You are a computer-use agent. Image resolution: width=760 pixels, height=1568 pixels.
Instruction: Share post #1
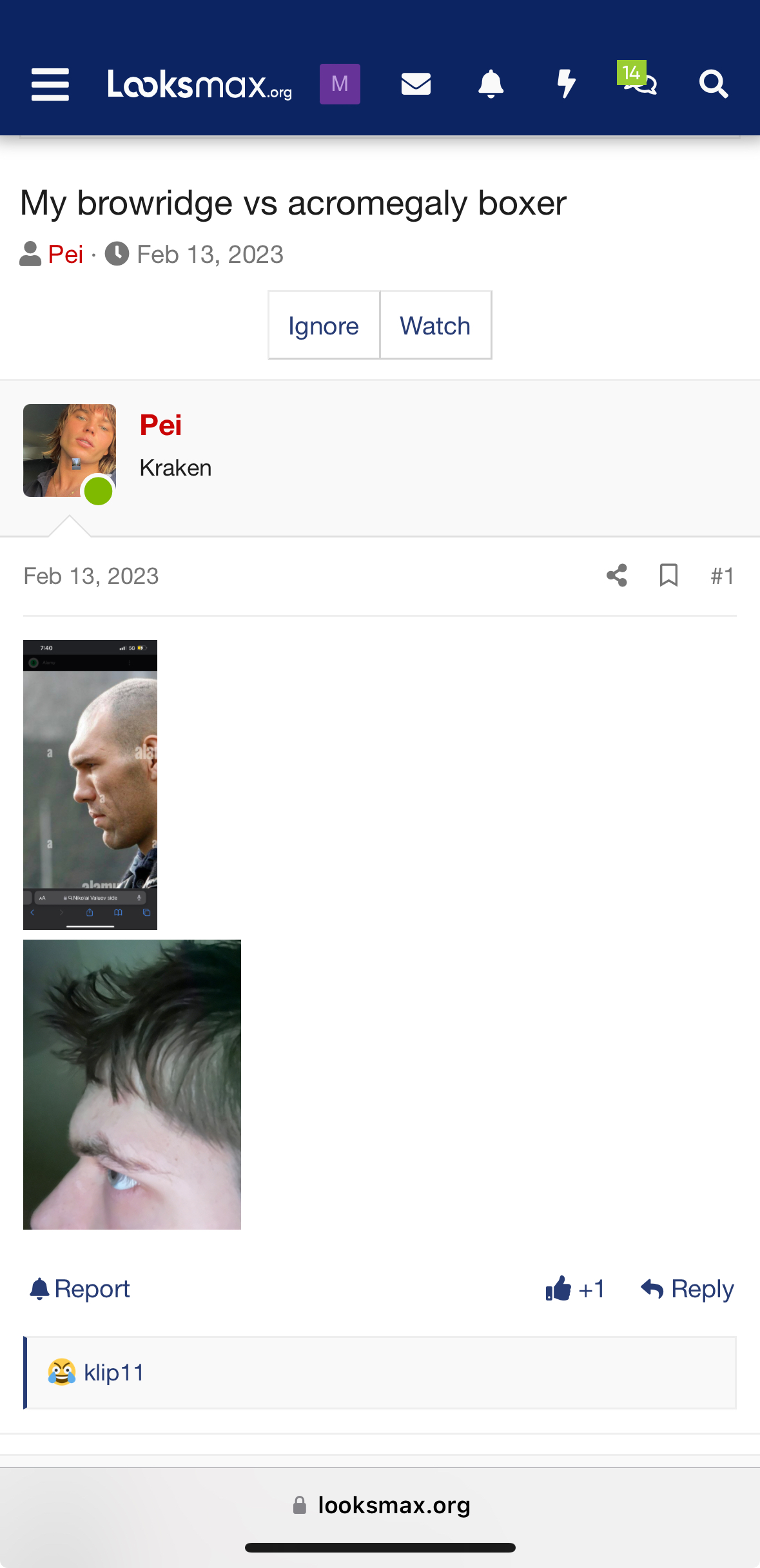(617, 576)
